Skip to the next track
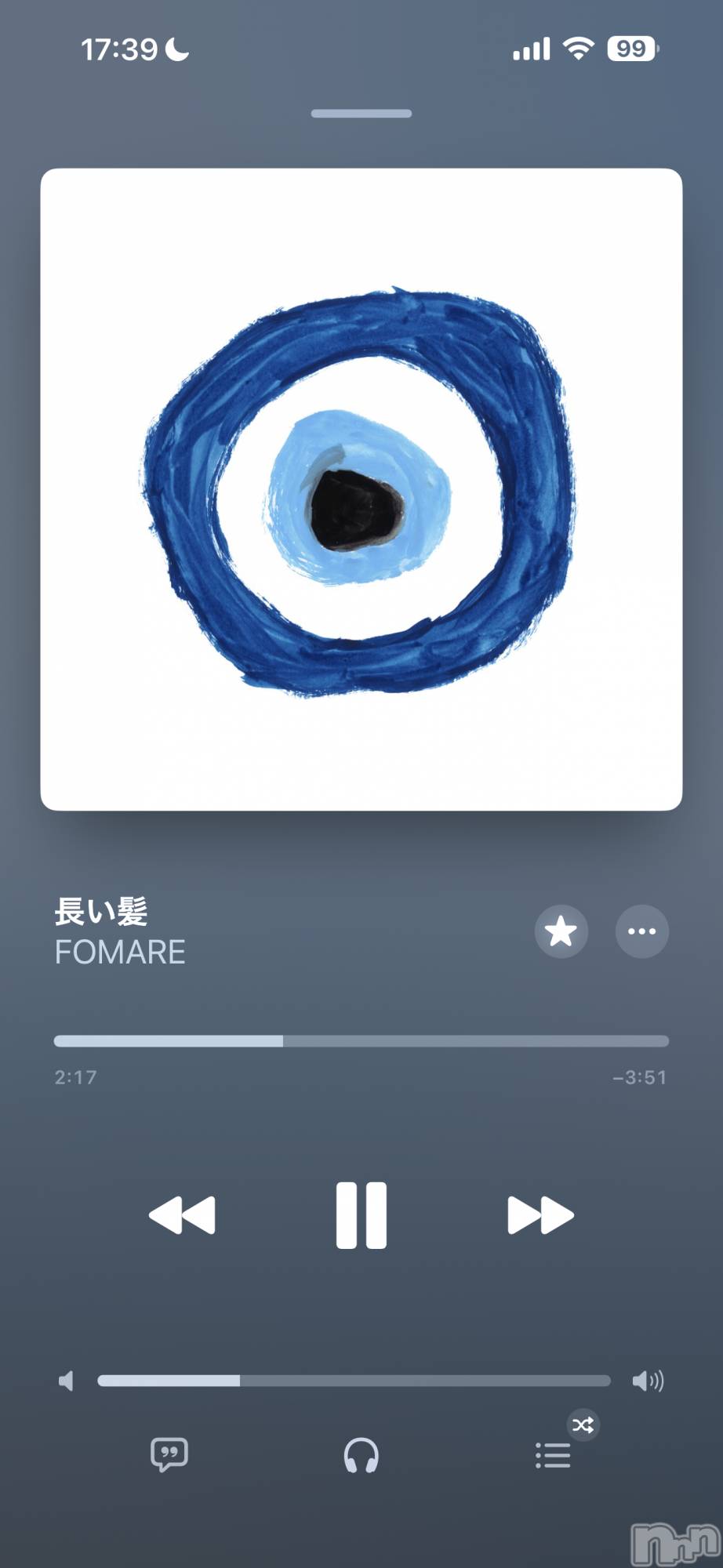Screen dimensions: 723x1568 541,1215
